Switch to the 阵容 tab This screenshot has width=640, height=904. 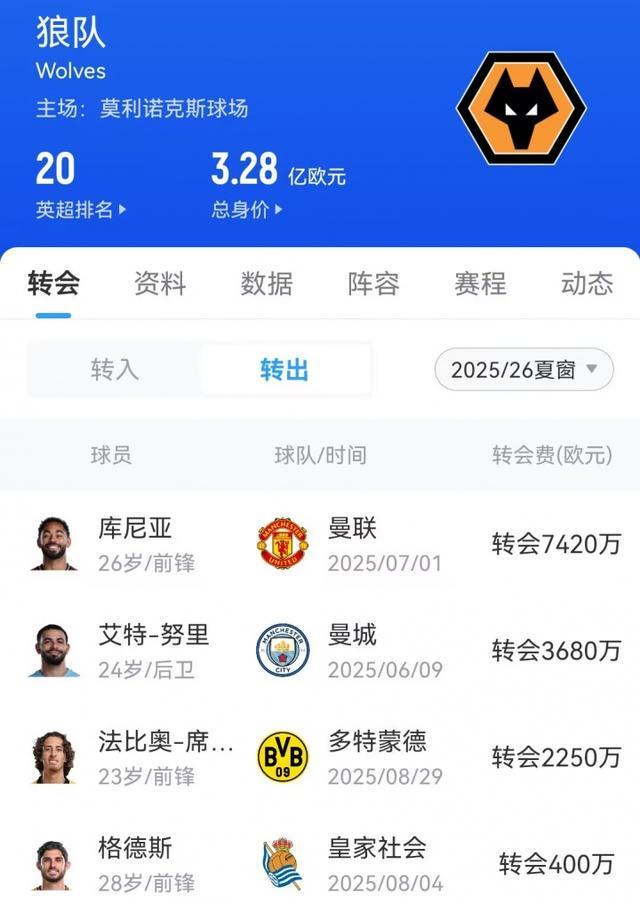[x=373, y=283]
